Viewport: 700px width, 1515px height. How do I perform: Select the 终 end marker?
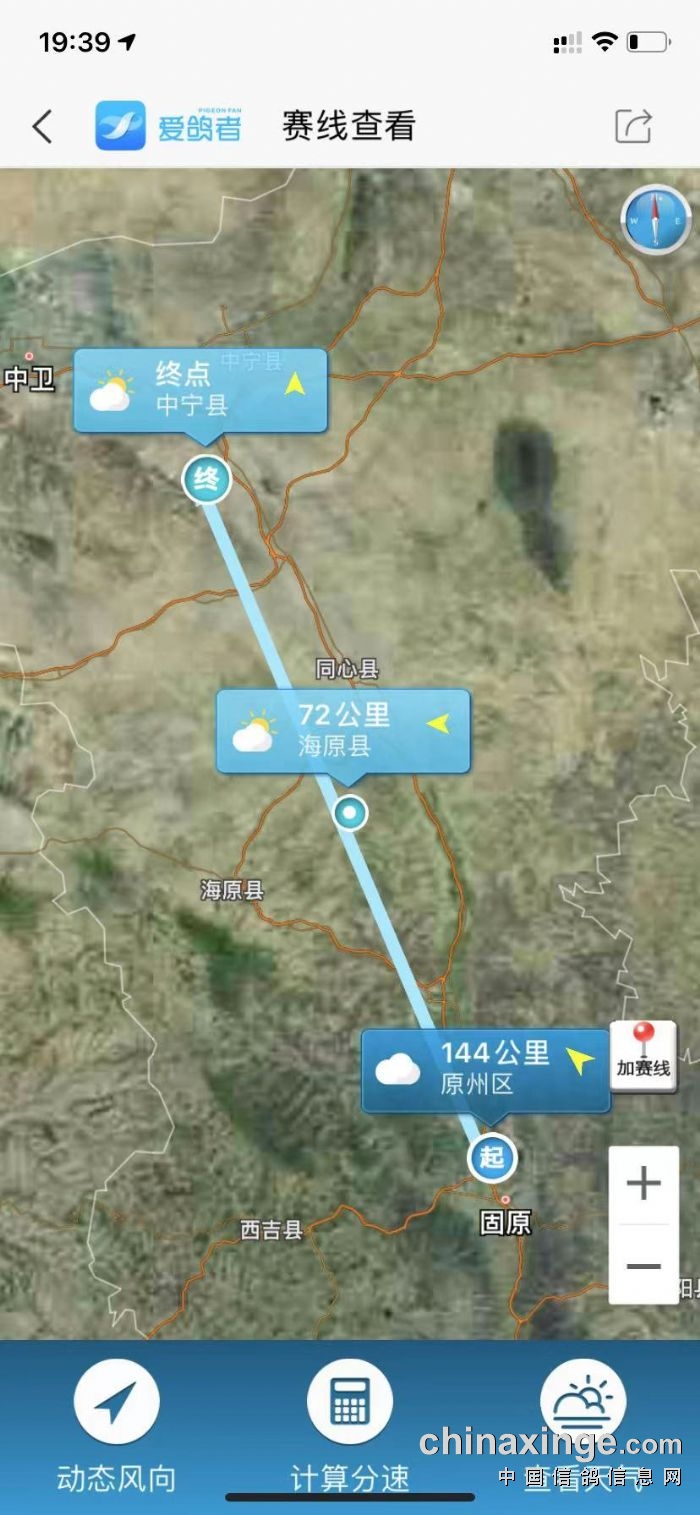point(206,480)
